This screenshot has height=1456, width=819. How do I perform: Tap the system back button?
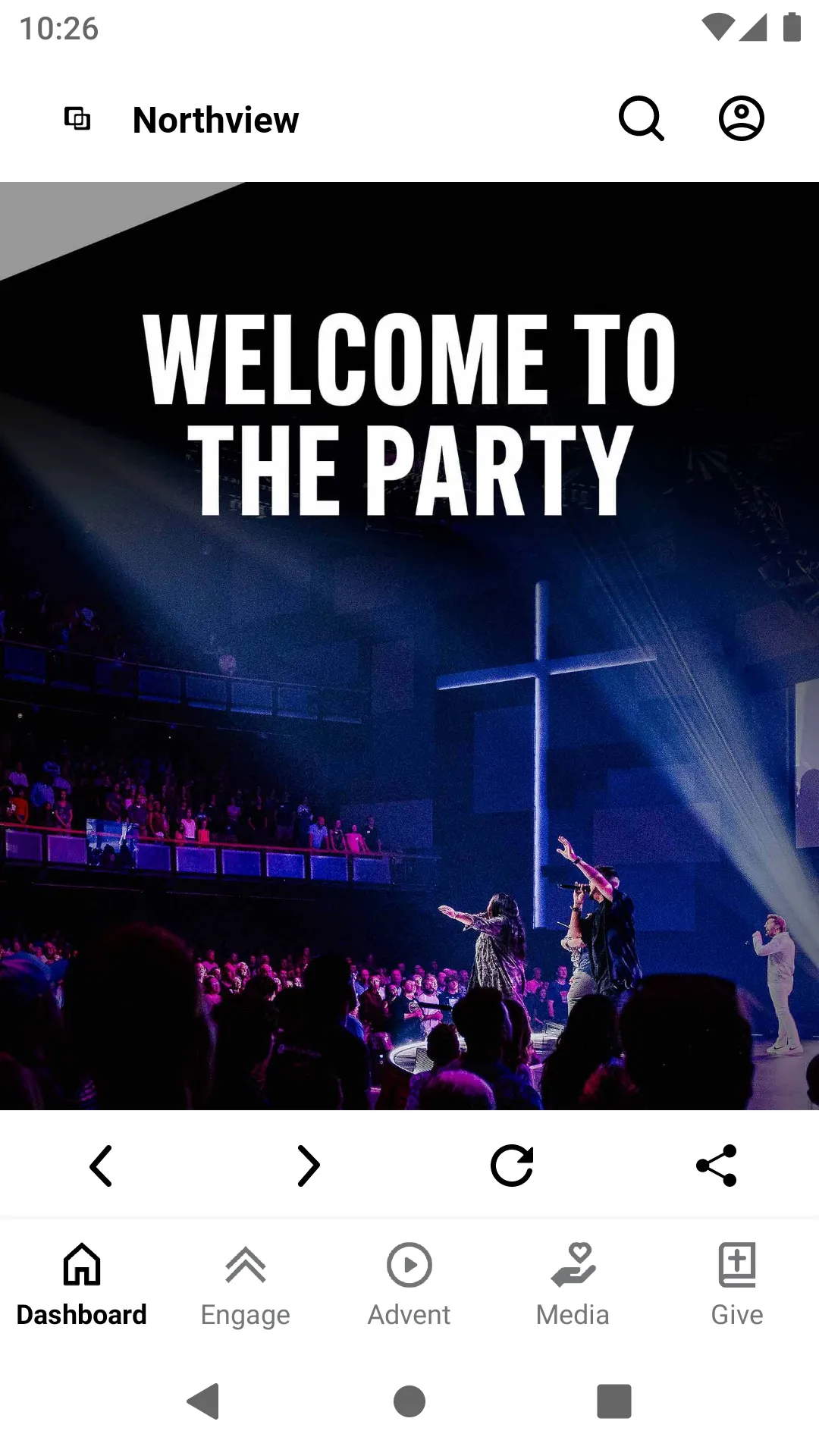(203, 1401)
